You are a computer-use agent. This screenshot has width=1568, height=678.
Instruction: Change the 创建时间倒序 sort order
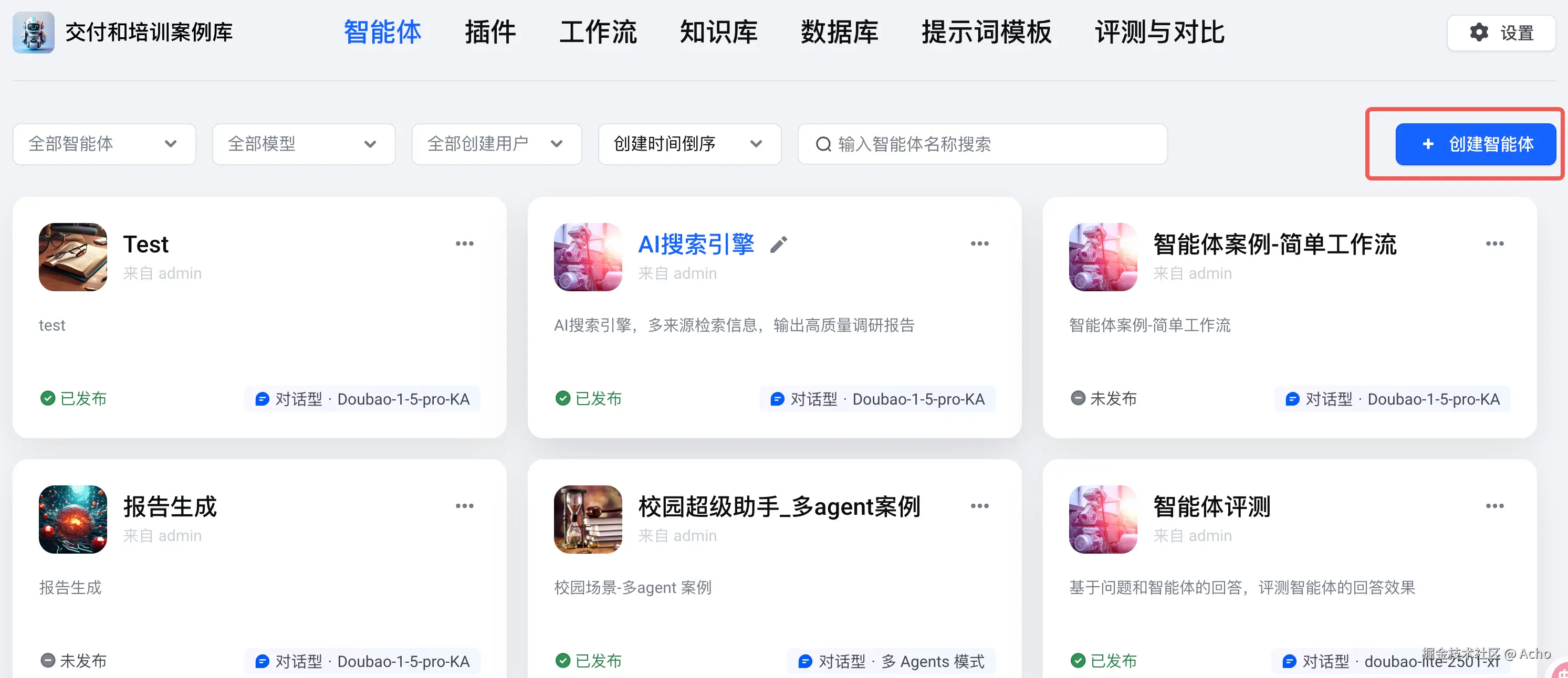(689, 144)
